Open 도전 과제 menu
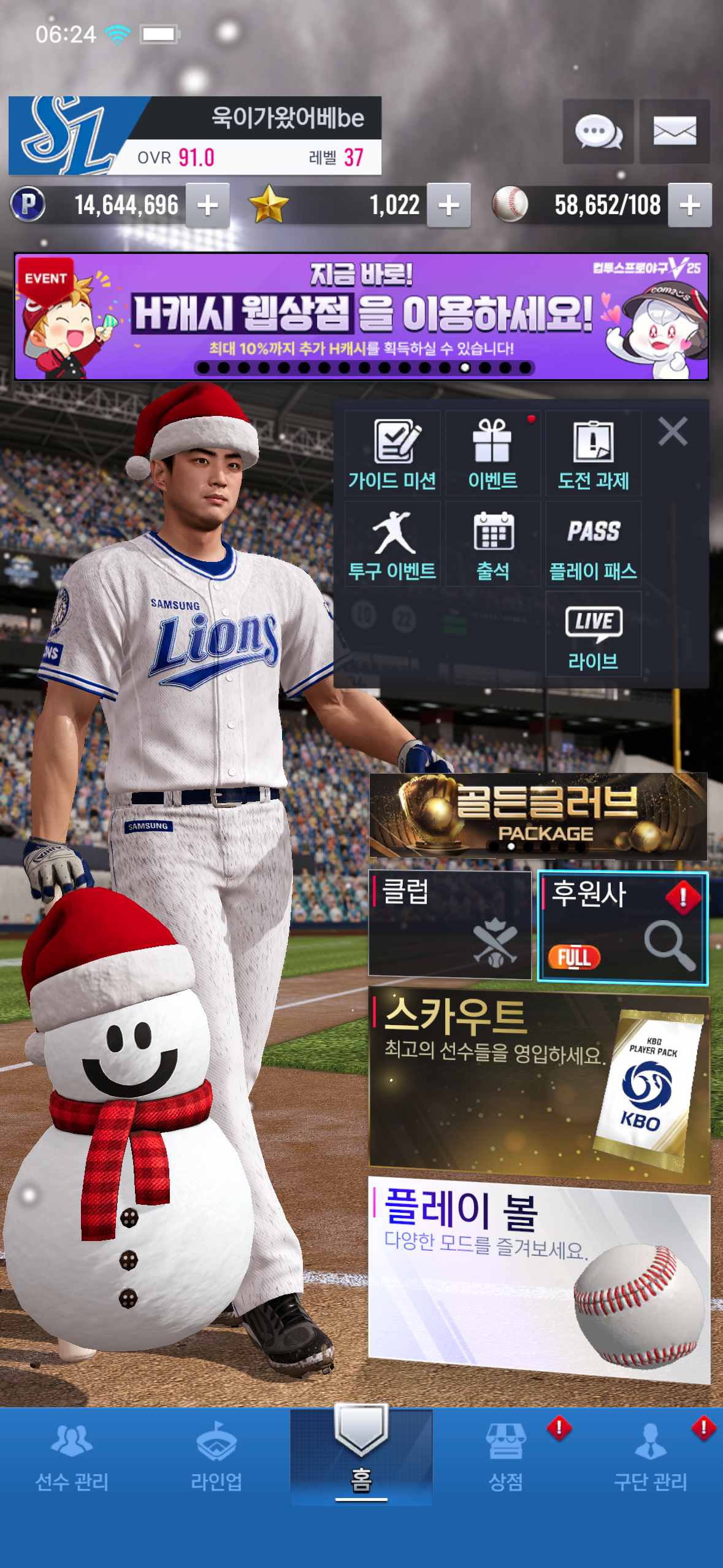Screen dimensions: 723x1568 click(593, 453)
